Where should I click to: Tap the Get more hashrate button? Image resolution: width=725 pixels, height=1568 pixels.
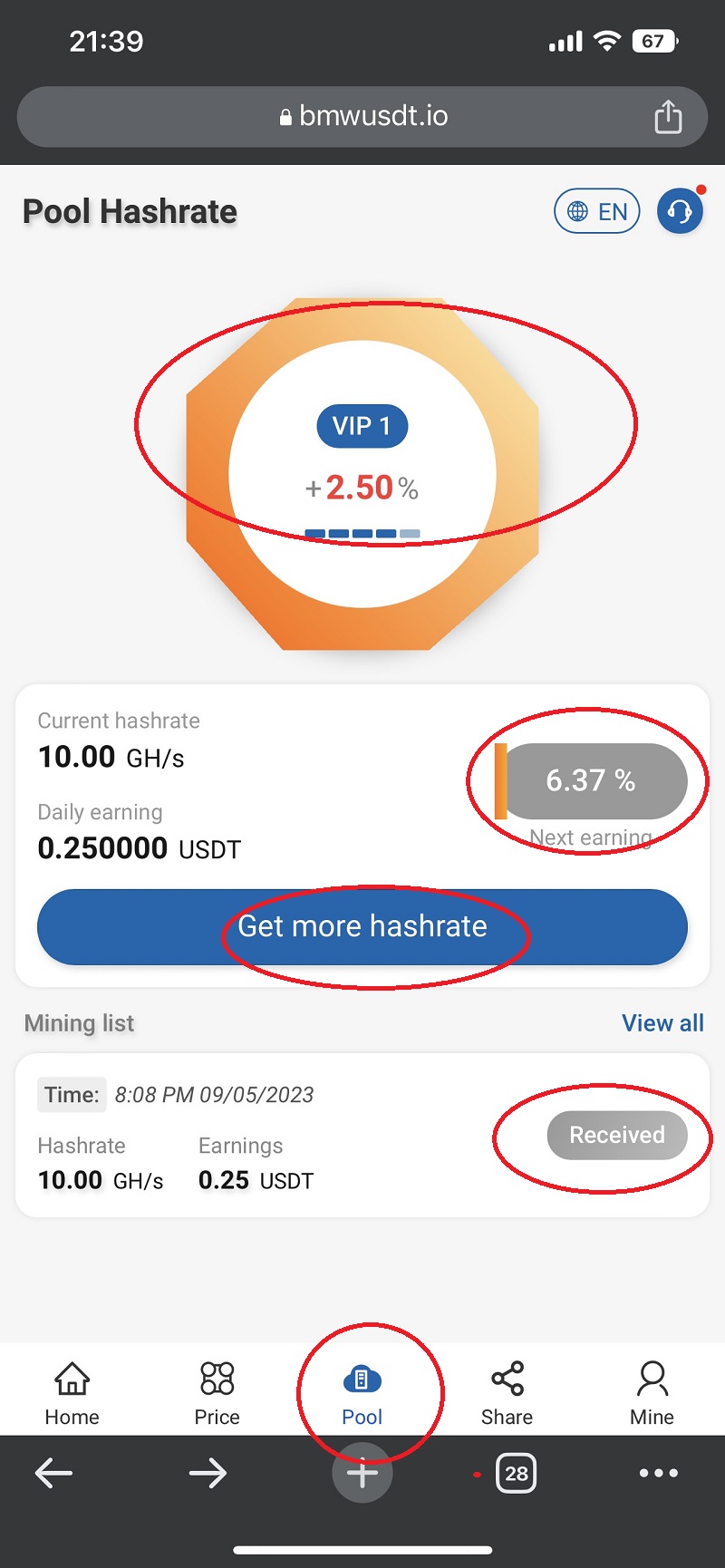362,926
